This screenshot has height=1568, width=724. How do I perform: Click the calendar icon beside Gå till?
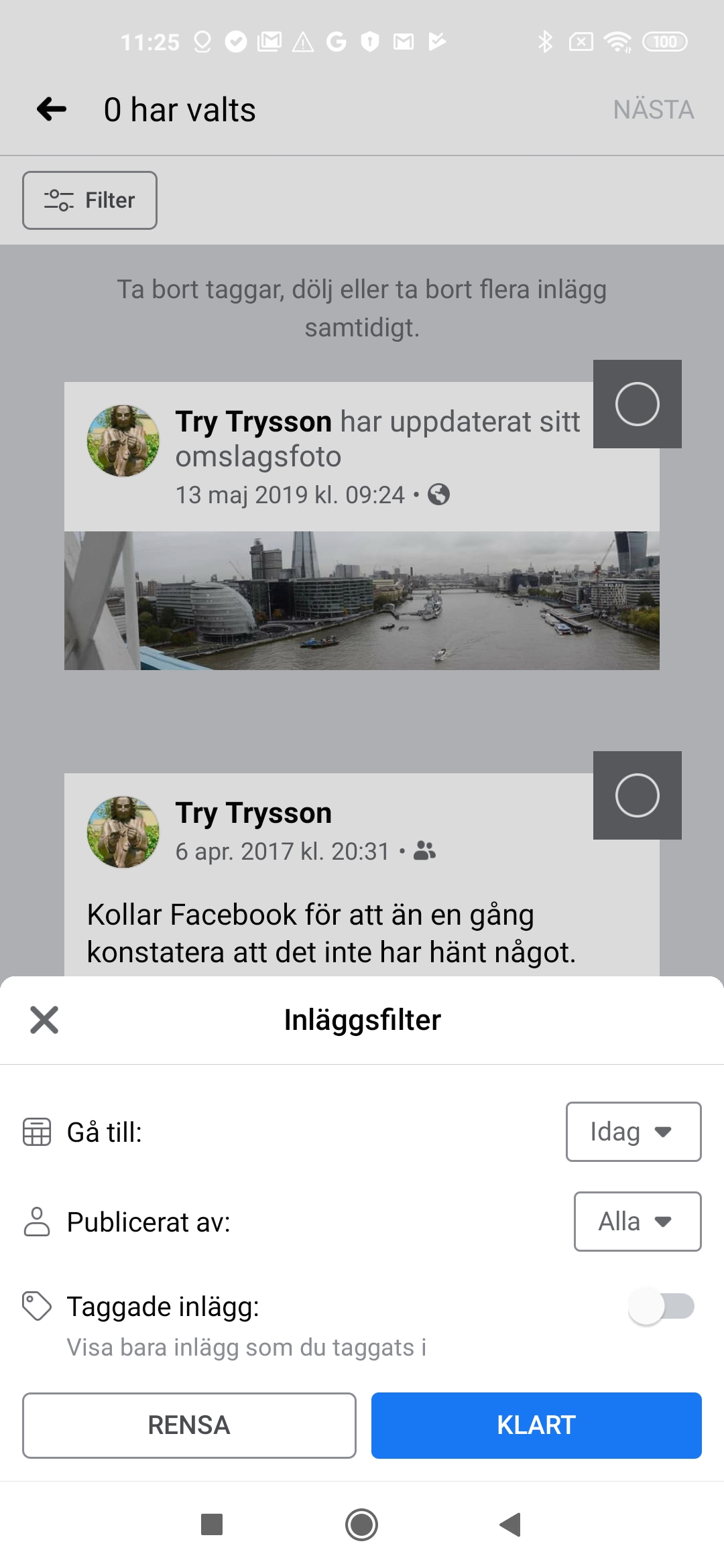point(38,1131)
